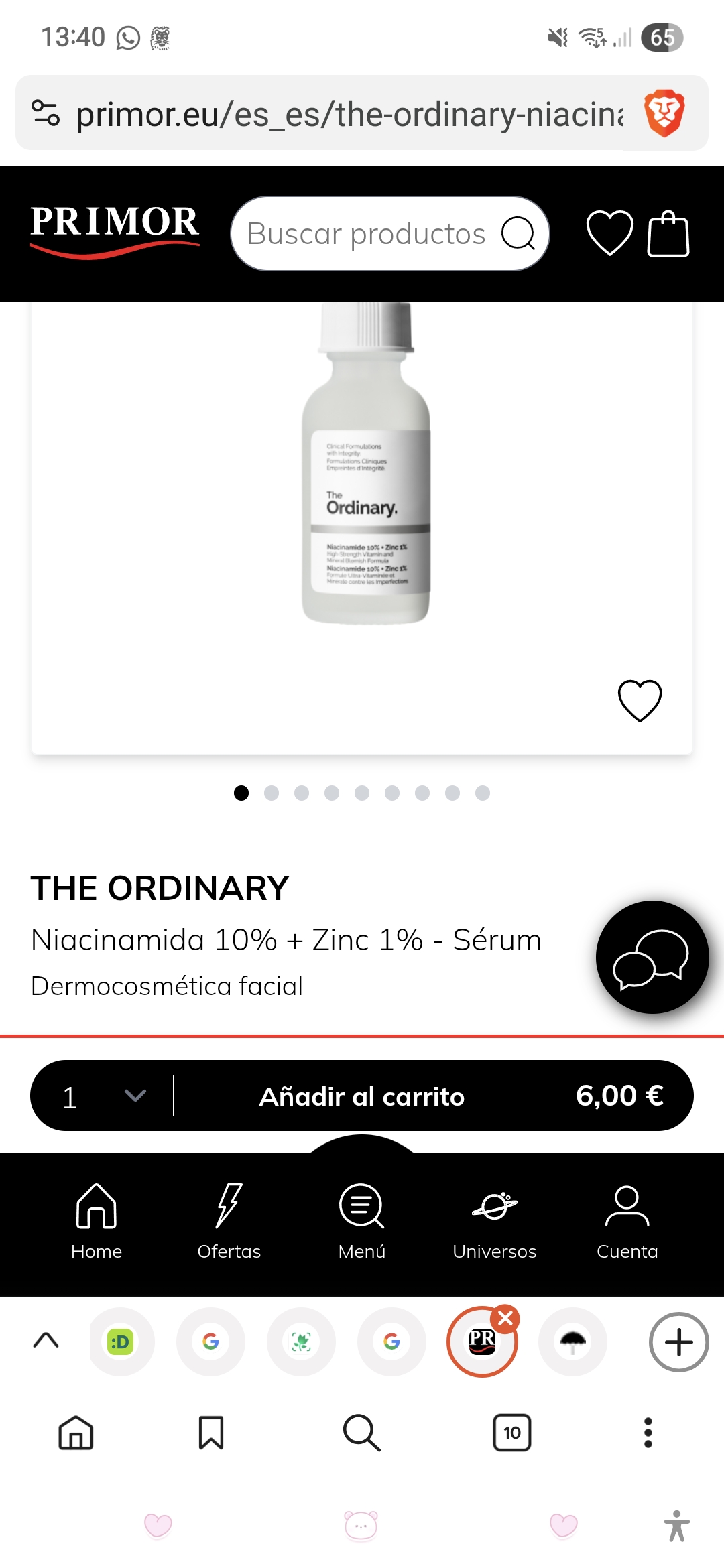
Task: Add the serum to favorites
Action: pyautogui.click(x=640, y=700)
